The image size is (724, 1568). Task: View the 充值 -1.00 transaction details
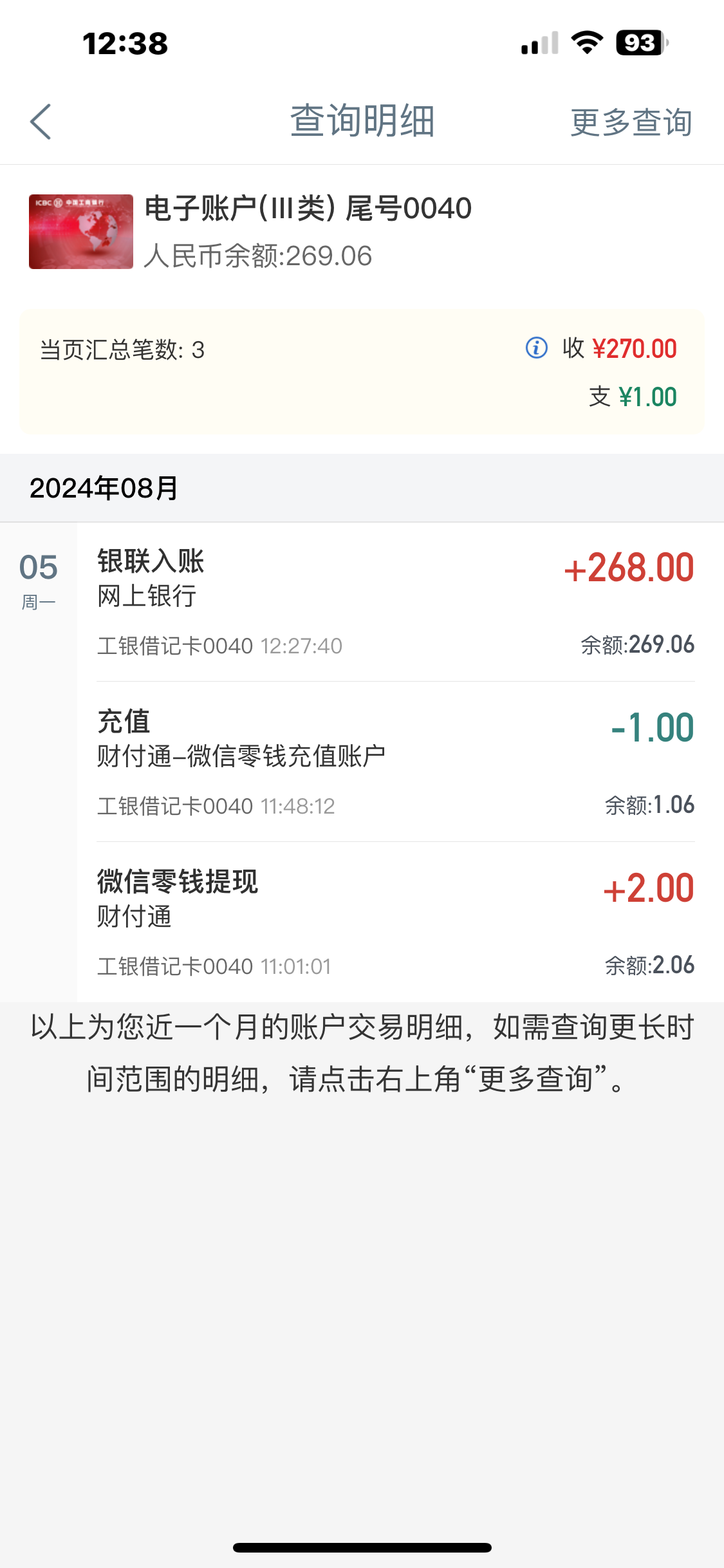[x=395, y=761]
